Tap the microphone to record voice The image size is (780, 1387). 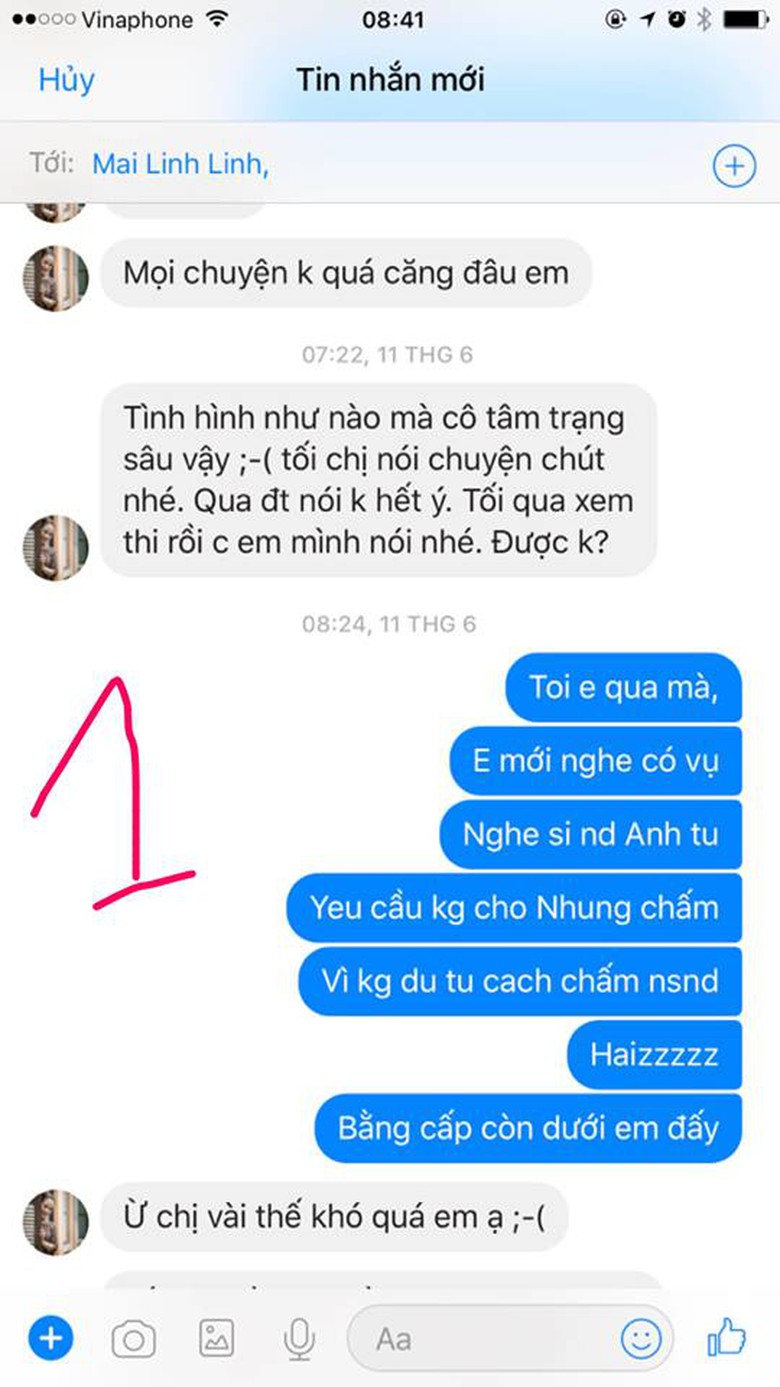tap(299, 1338)
